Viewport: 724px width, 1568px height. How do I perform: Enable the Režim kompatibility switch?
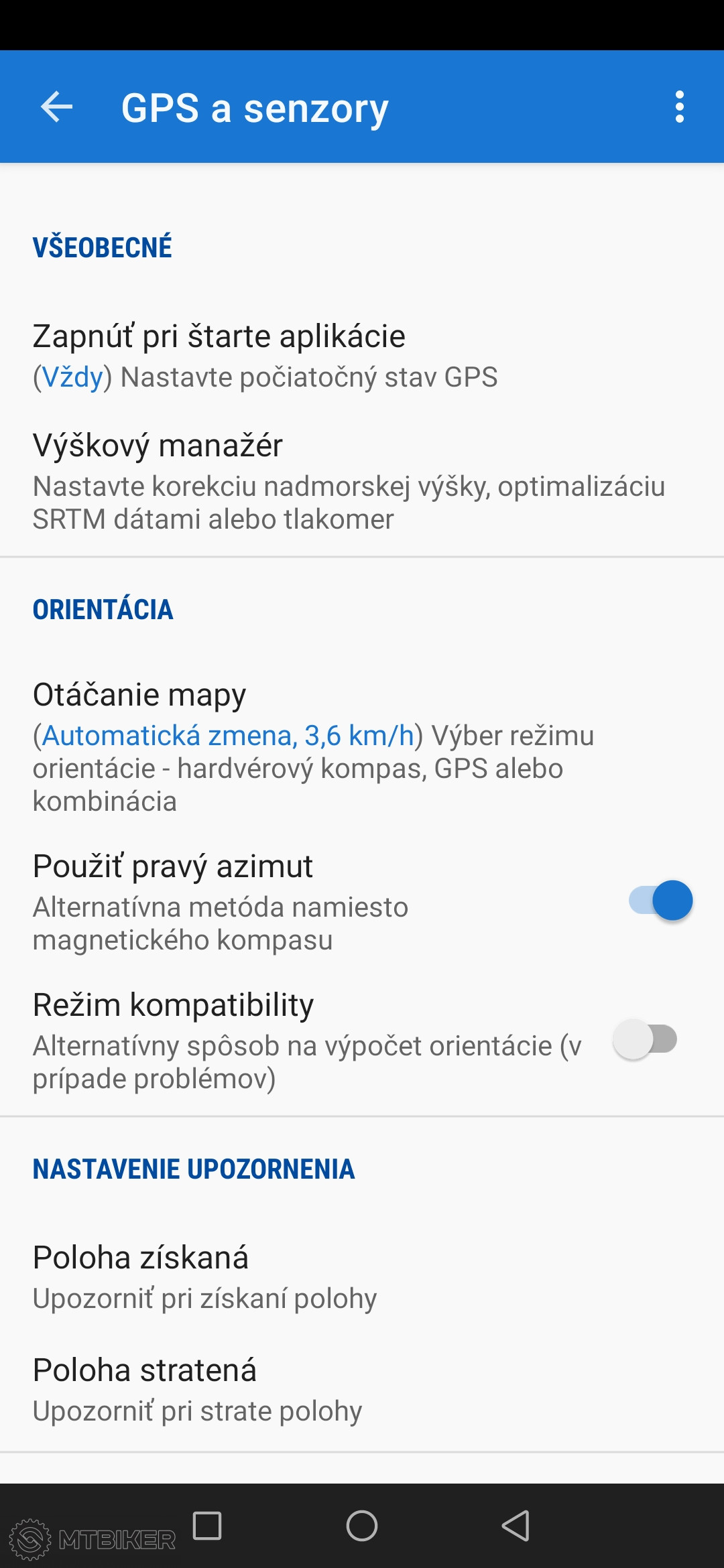646,1039
